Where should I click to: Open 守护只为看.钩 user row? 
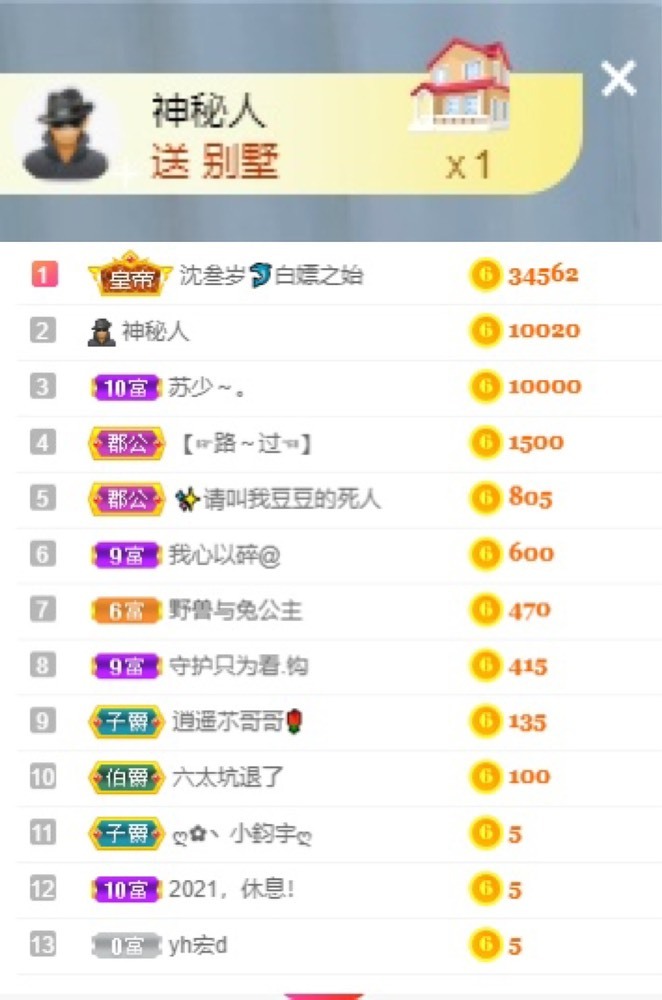pos(237,666)
